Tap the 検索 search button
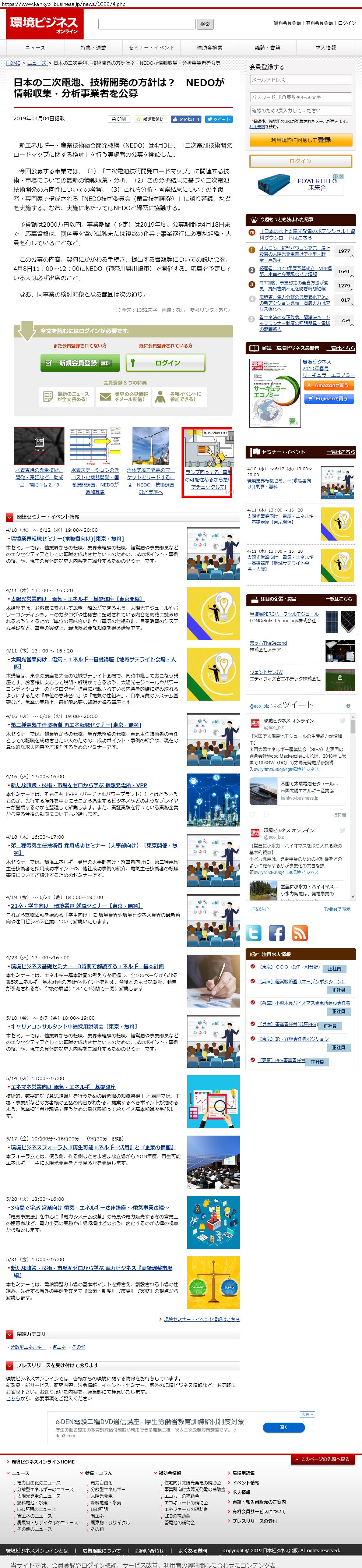Screen dimensions: 362x1568 point(205,24)
